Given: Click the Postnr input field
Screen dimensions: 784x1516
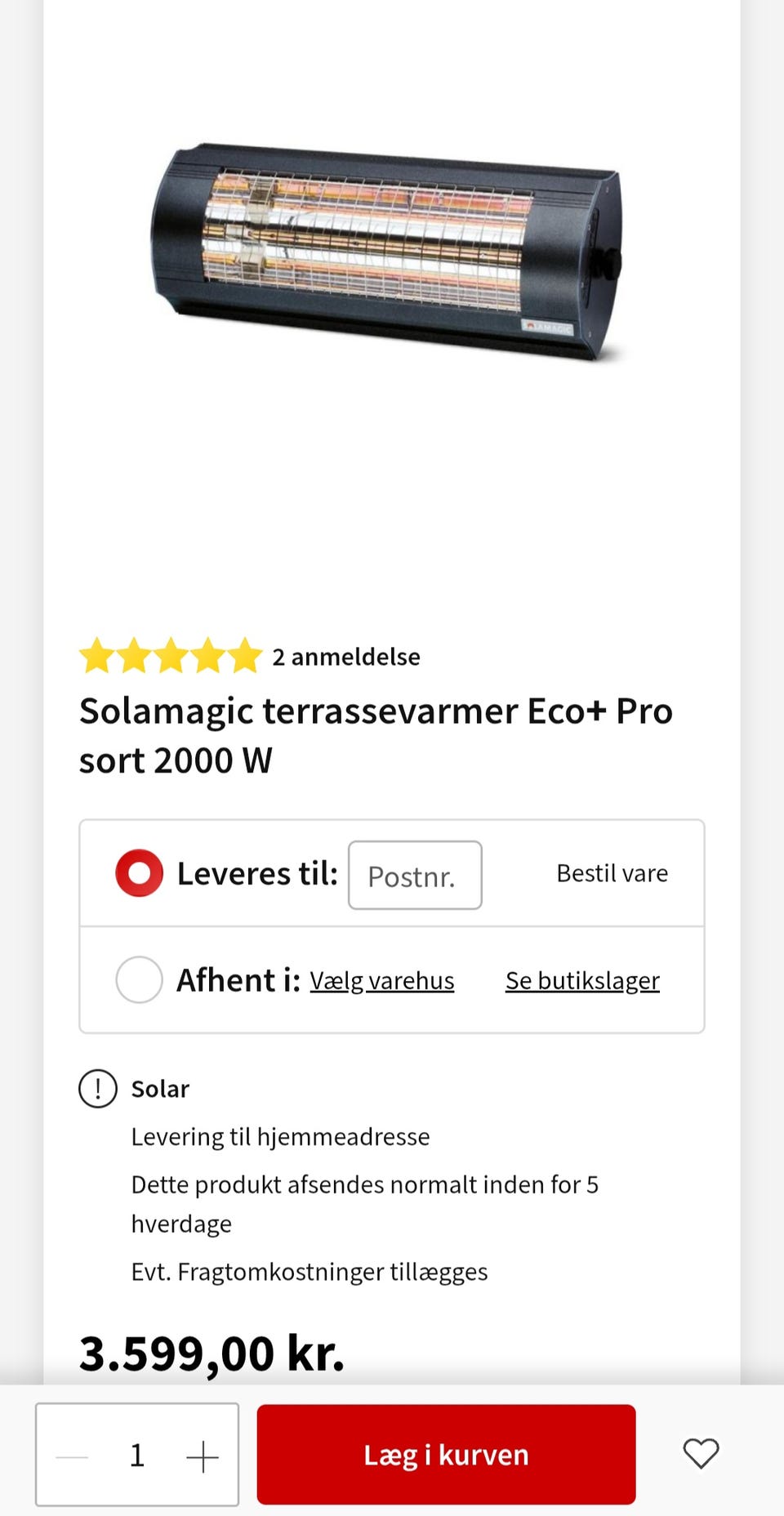Looking at the screenshot, I should click(414, 875).
